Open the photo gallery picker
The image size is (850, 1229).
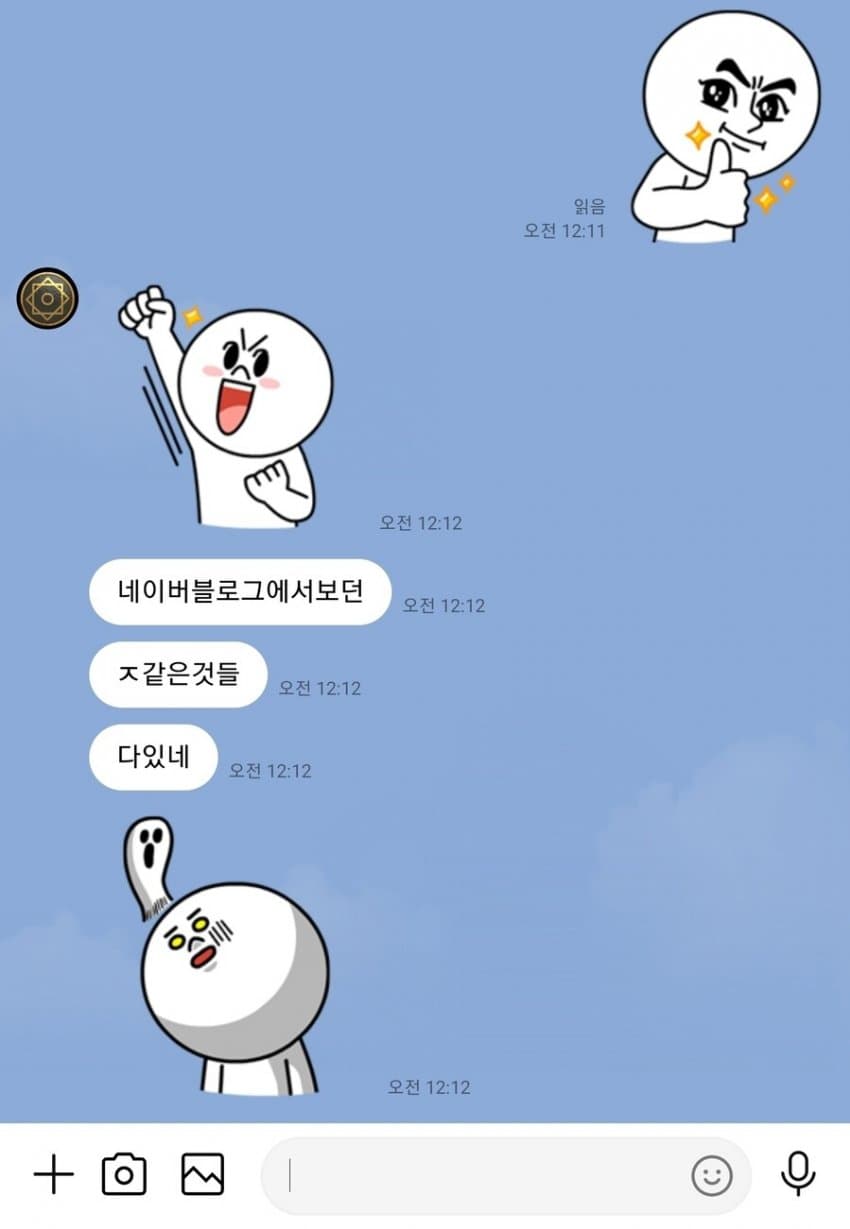coord(202,1174)
